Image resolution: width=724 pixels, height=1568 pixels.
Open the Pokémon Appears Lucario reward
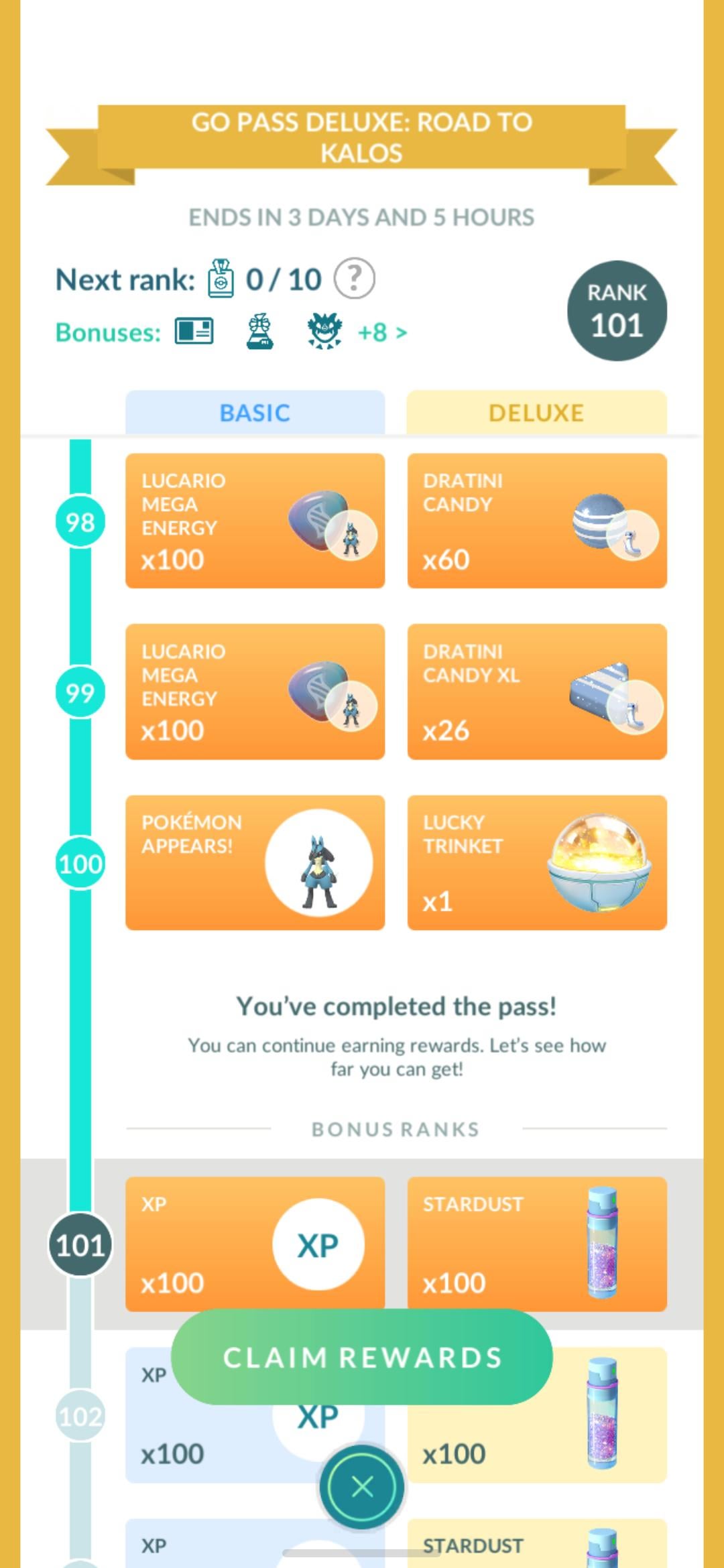(x=255, y=862)
